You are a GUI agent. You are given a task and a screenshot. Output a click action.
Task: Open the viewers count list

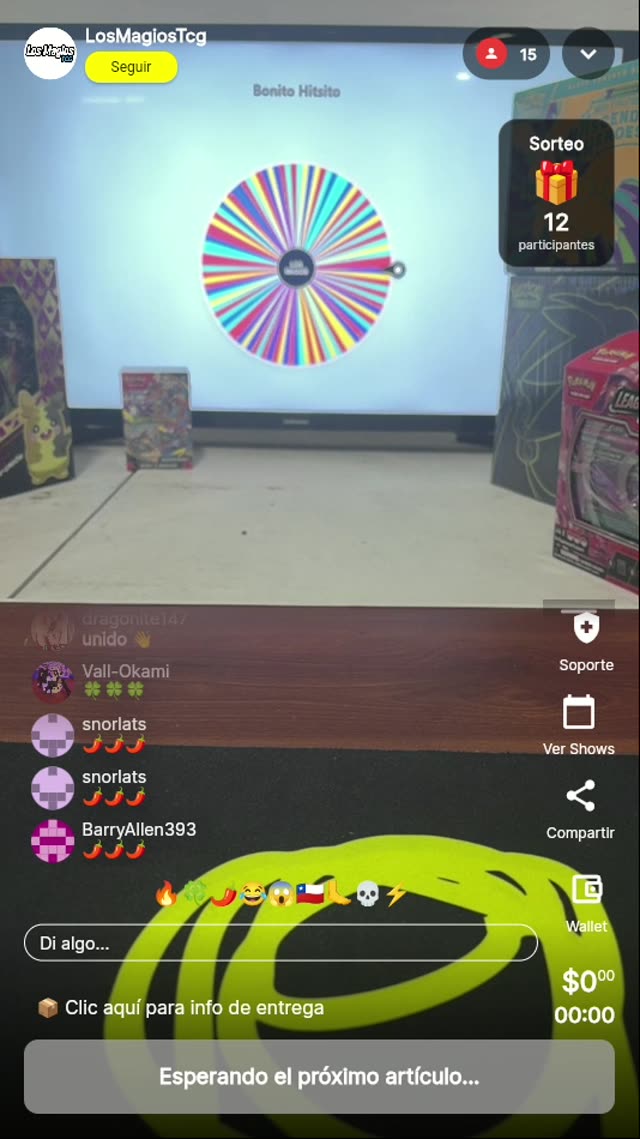[x=506, y=54]
